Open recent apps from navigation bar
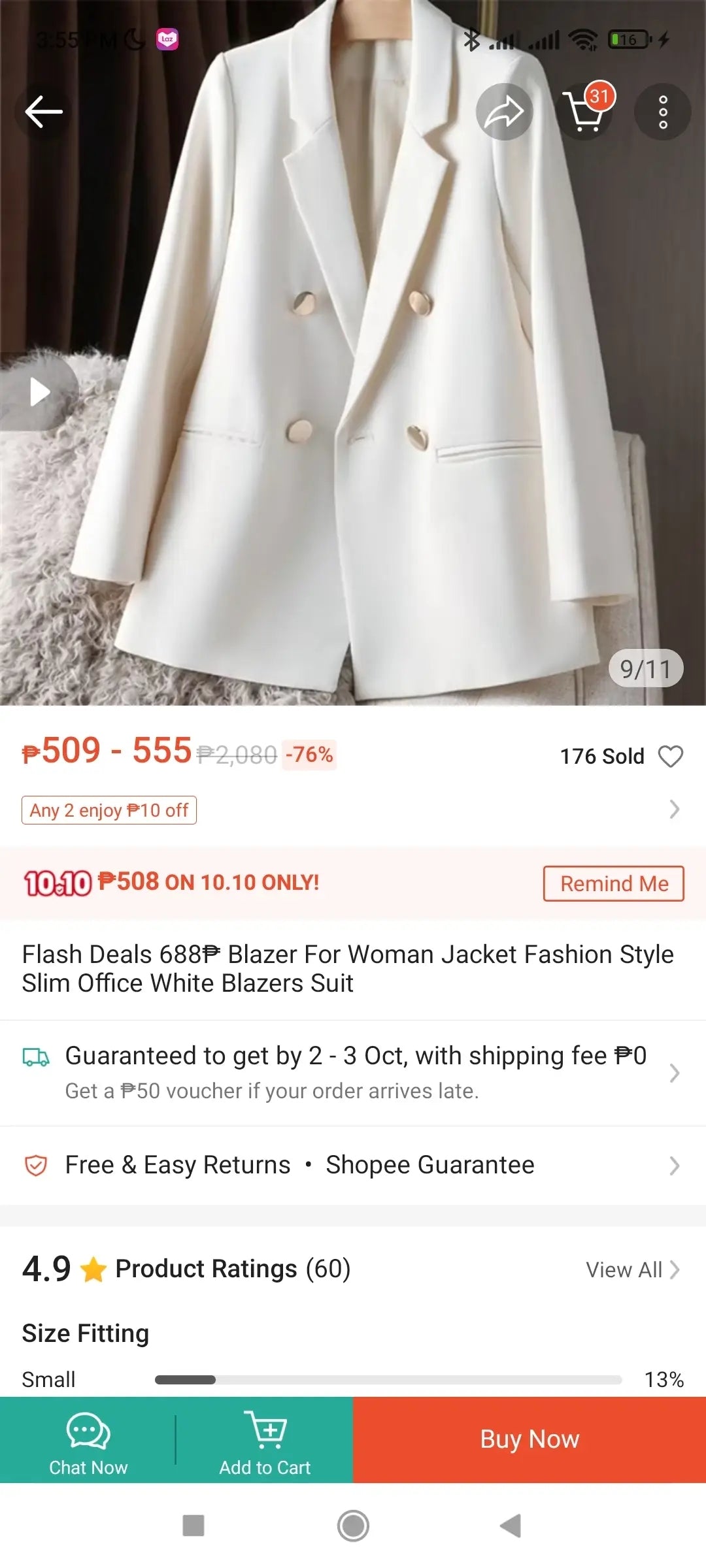The width and height of the screenshot is (706, 1568). click(193, 1526)
